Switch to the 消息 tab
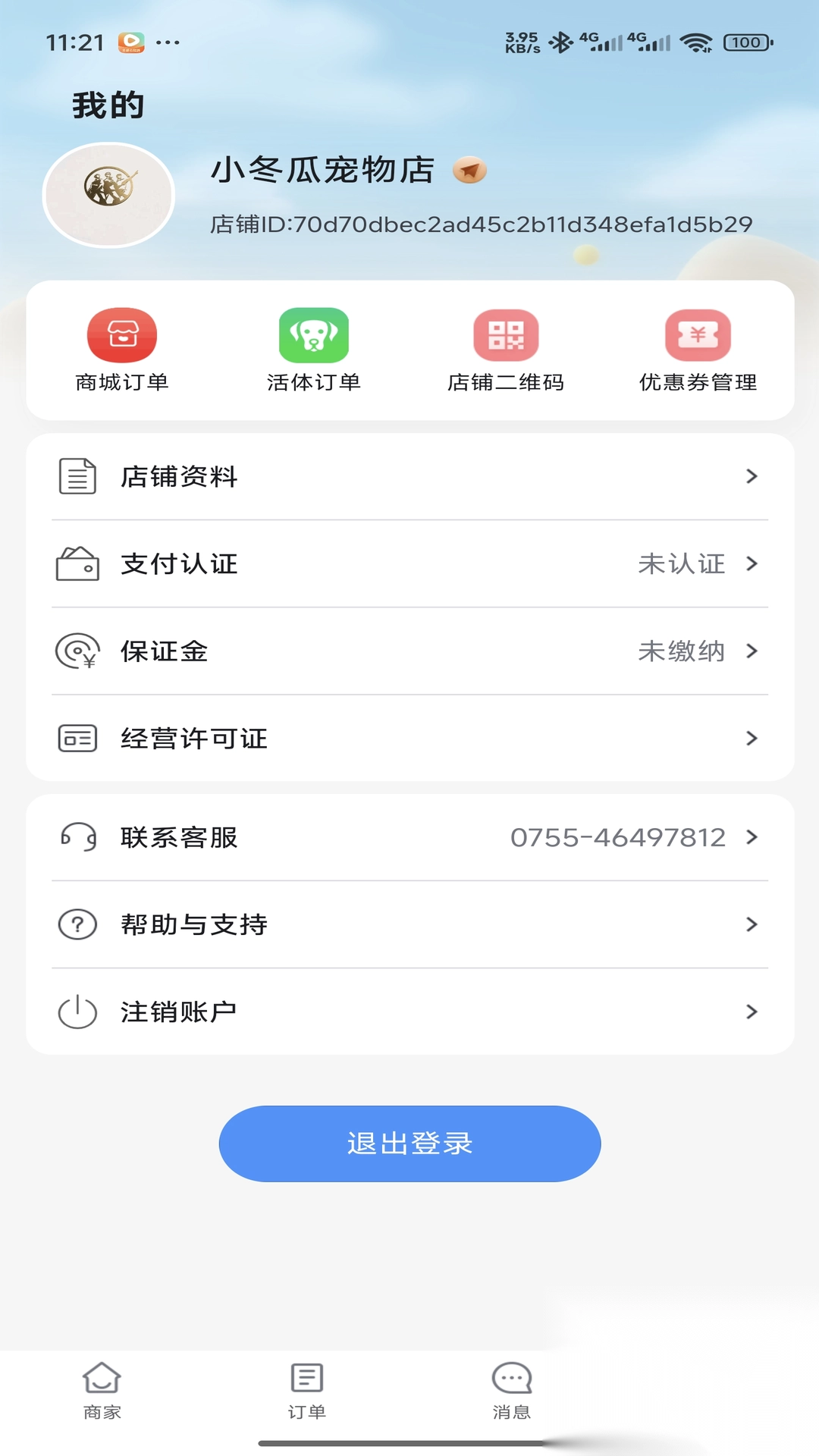819x1456 pixels. (512, 1392)
